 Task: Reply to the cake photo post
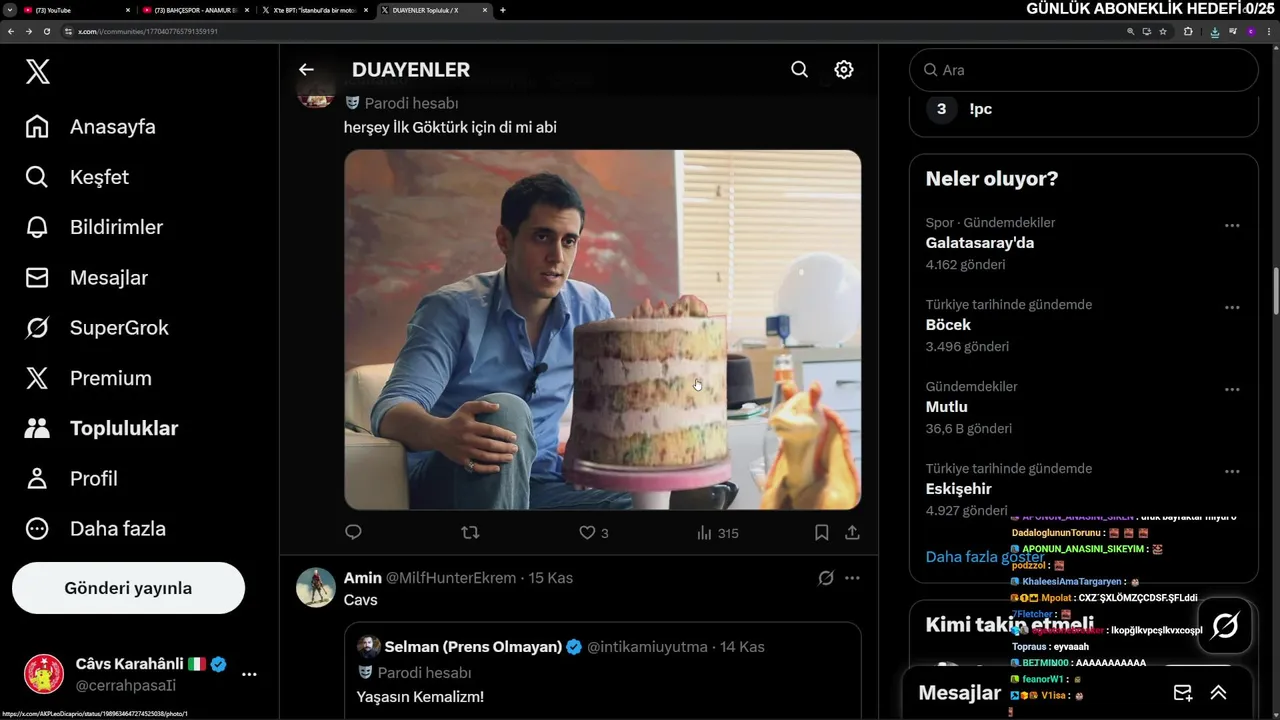coord(353,533)
